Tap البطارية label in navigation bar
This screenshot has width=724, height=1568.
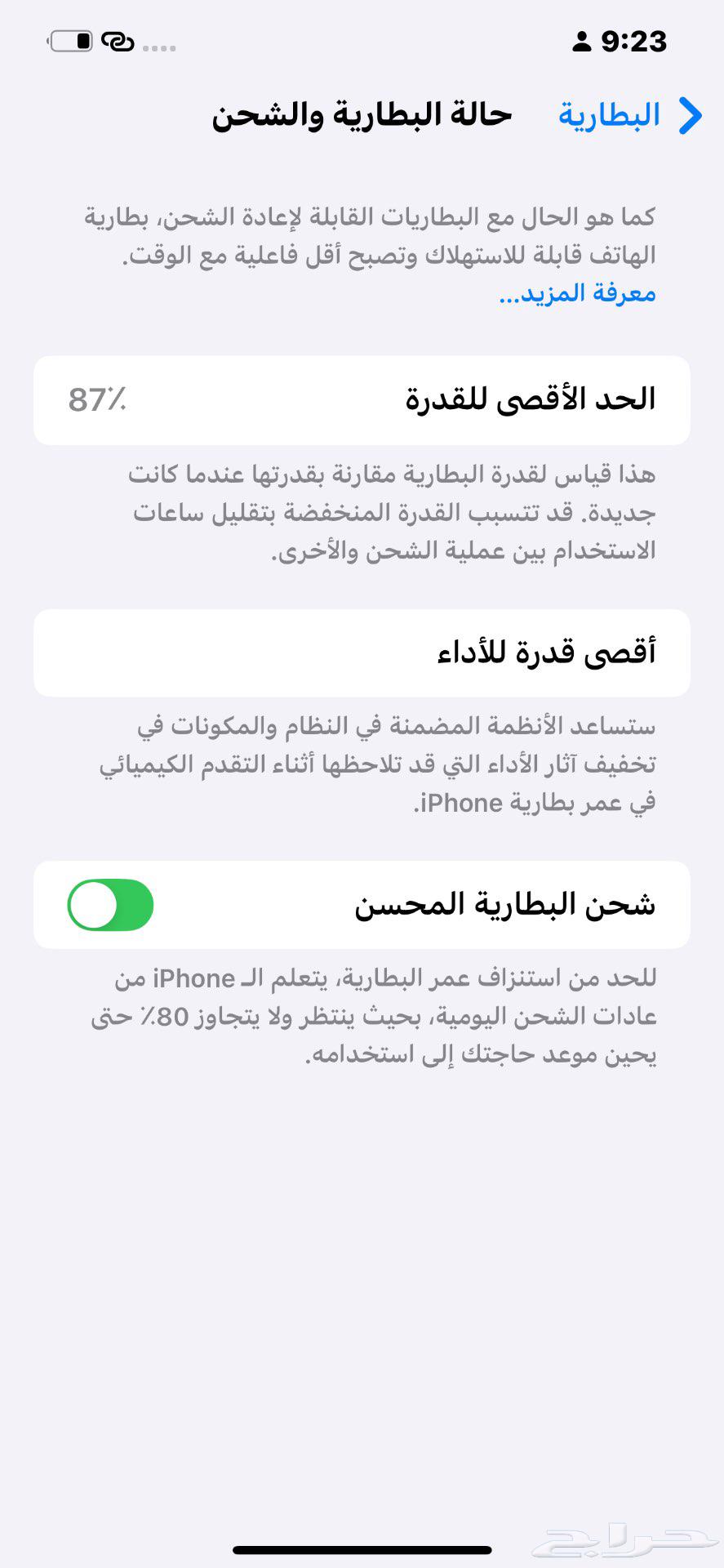click(608, 115)
